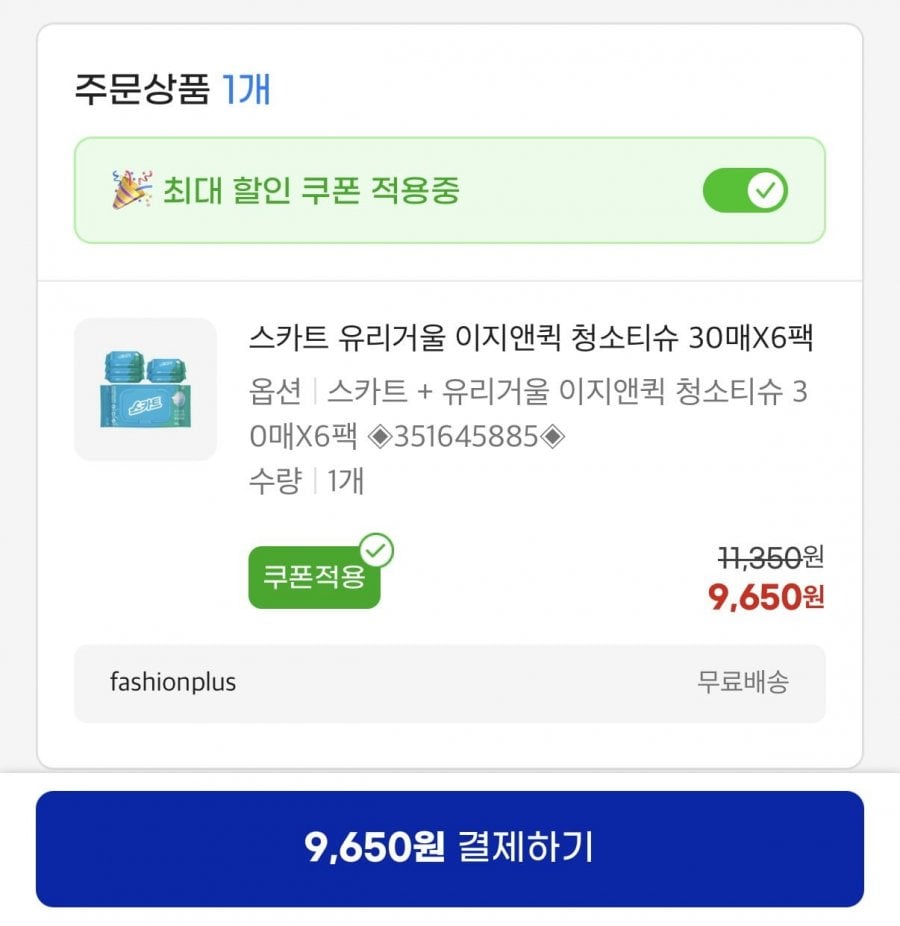Open the 스카트 청소티슈 product thumbnail
Screen dimensions: 900x926
click(145, 389)
